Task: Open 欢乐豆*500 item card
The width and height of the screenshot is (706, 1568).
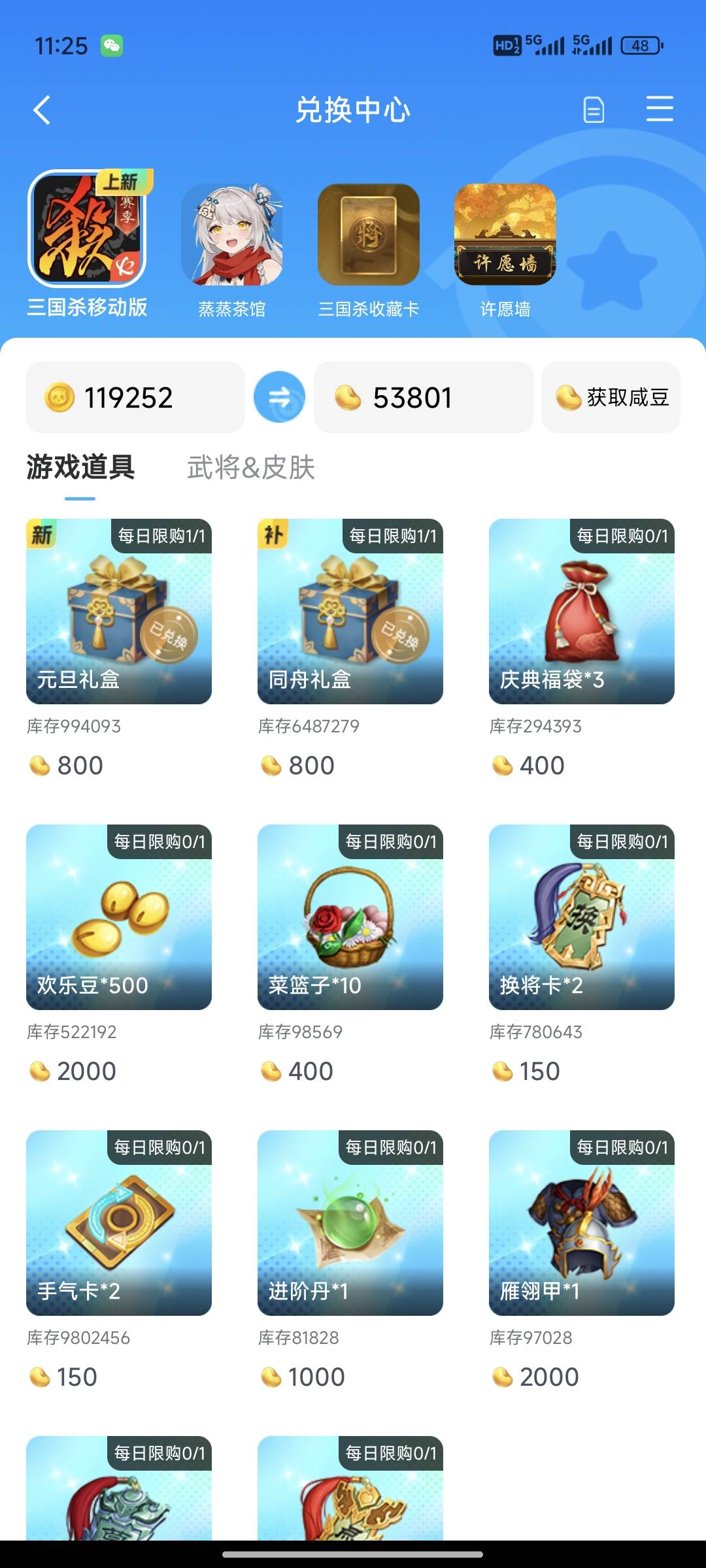Action: click(119, 917)
